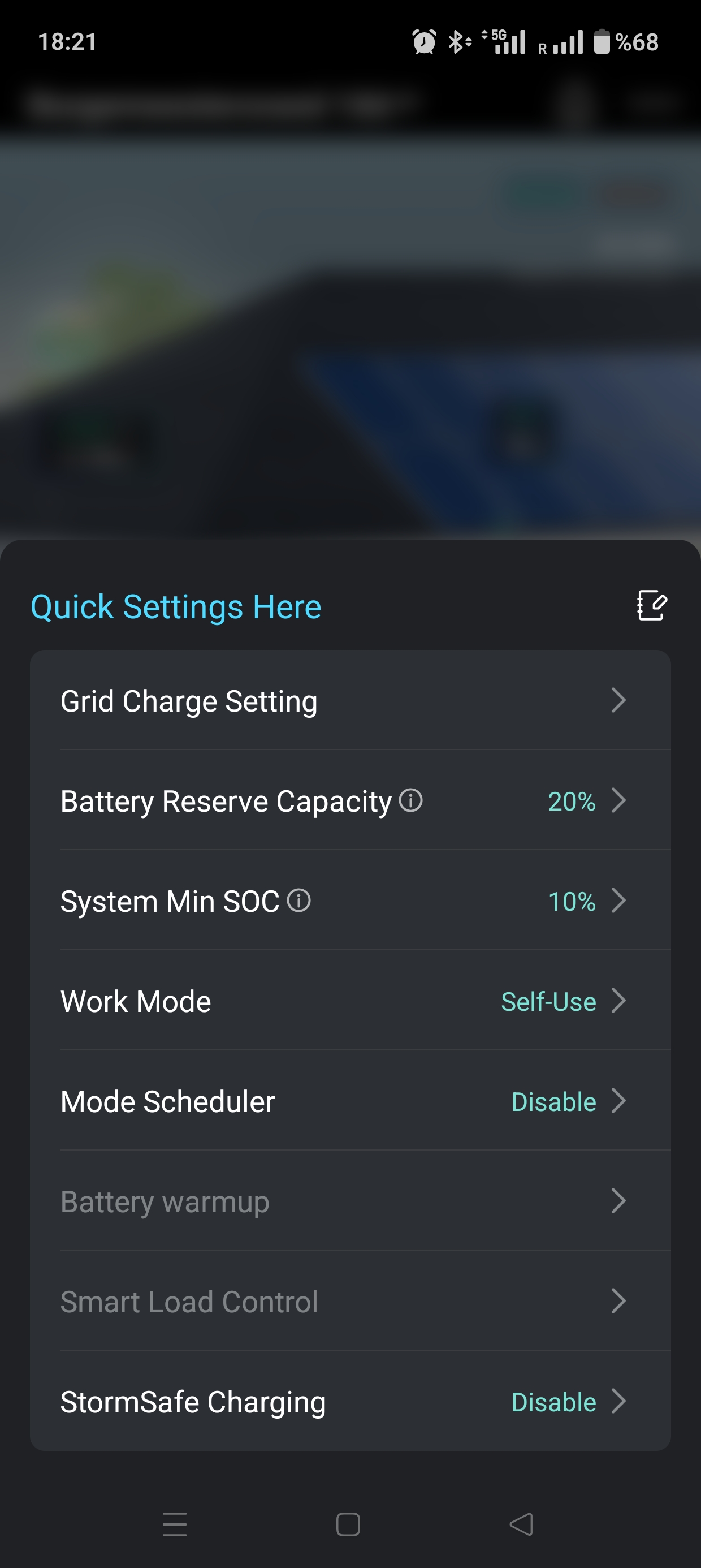Change Work Mode from Self-Use
701x1568 pixels.
350,1001
